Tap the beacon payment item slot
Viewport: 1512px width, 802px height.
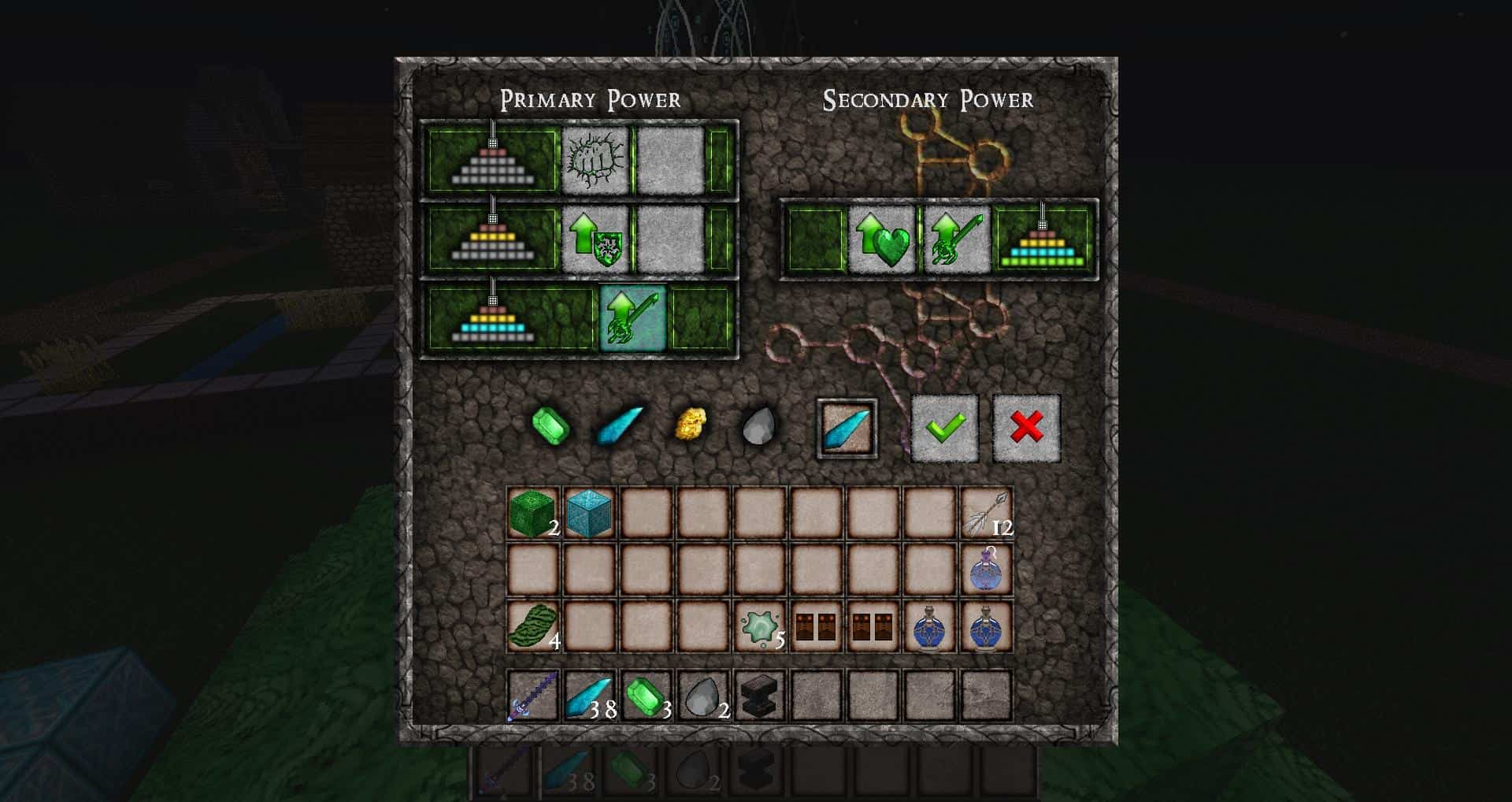click(847, 428)
